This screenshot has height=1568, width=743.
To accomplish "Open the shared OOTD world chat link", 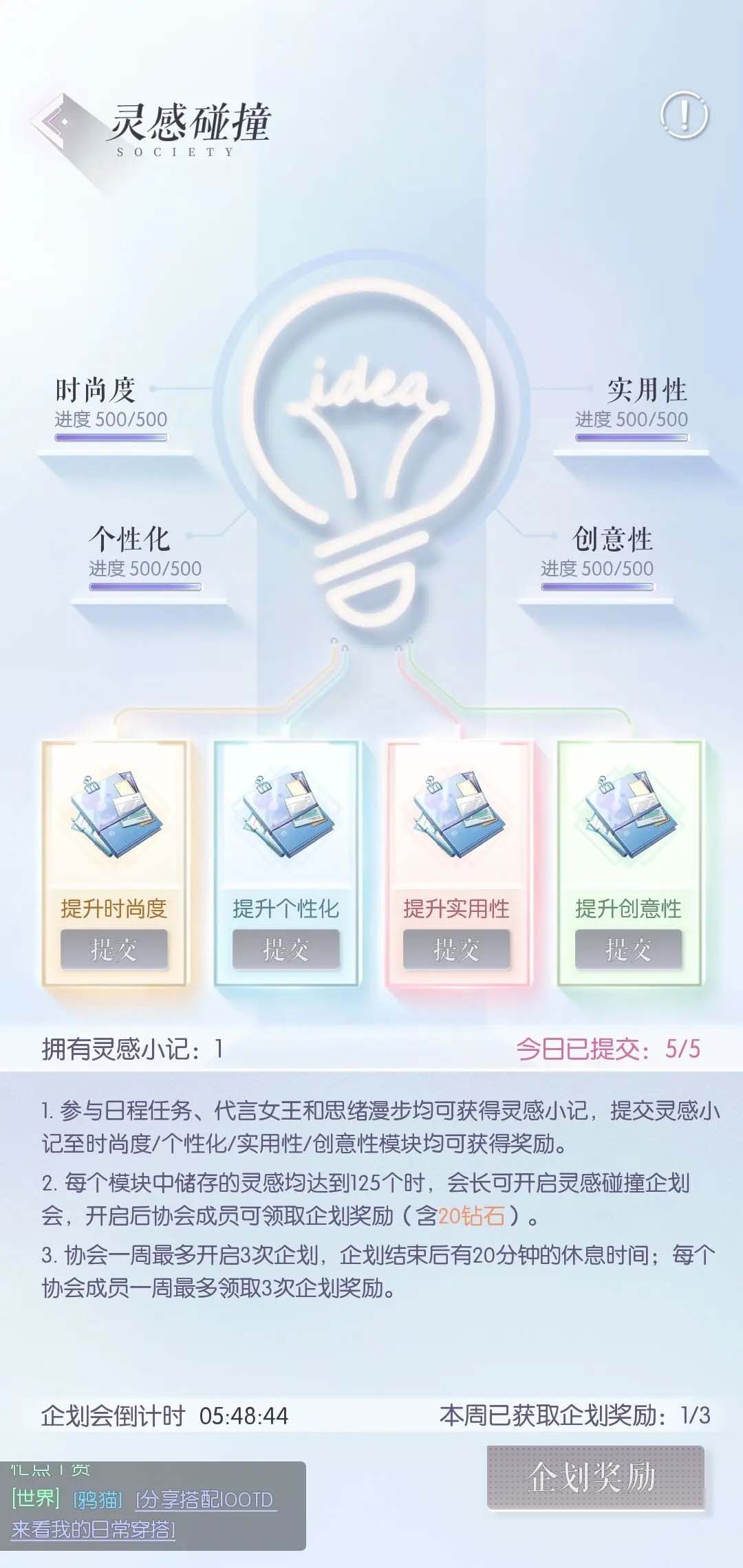I will pyautogui.click(x=205, y=1500).
